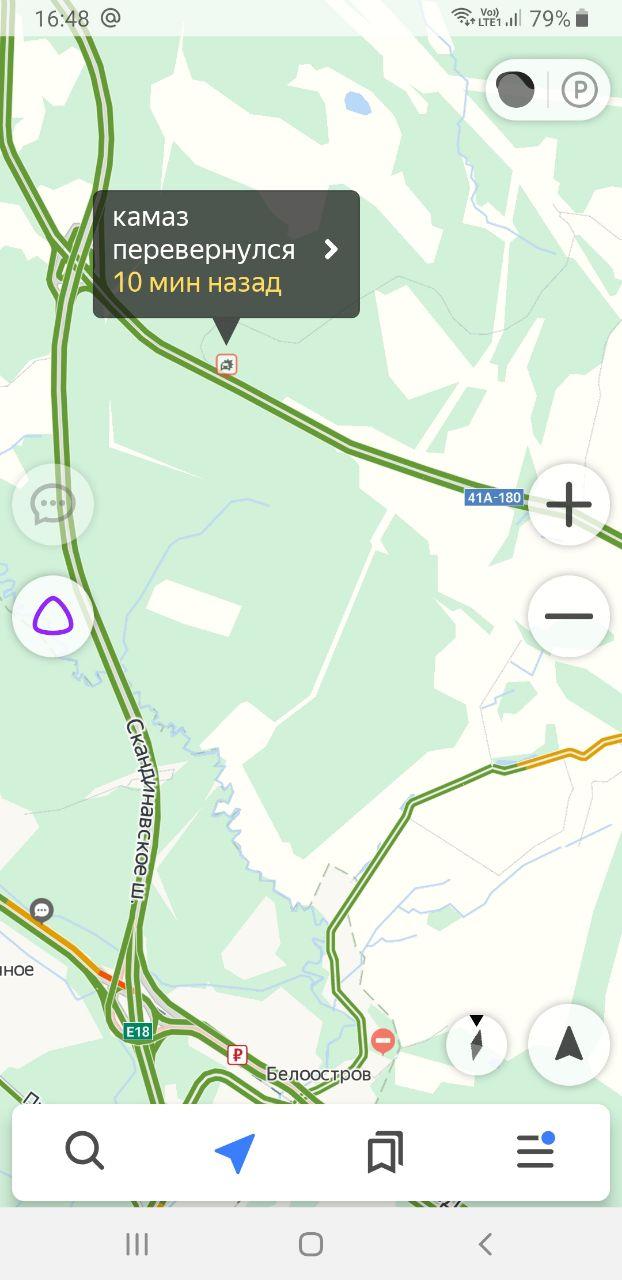This screenshot has width=622, height=1280.
Task: Tap the accident marker on the road
Action: pyautogui.click(x=227, y=364)
